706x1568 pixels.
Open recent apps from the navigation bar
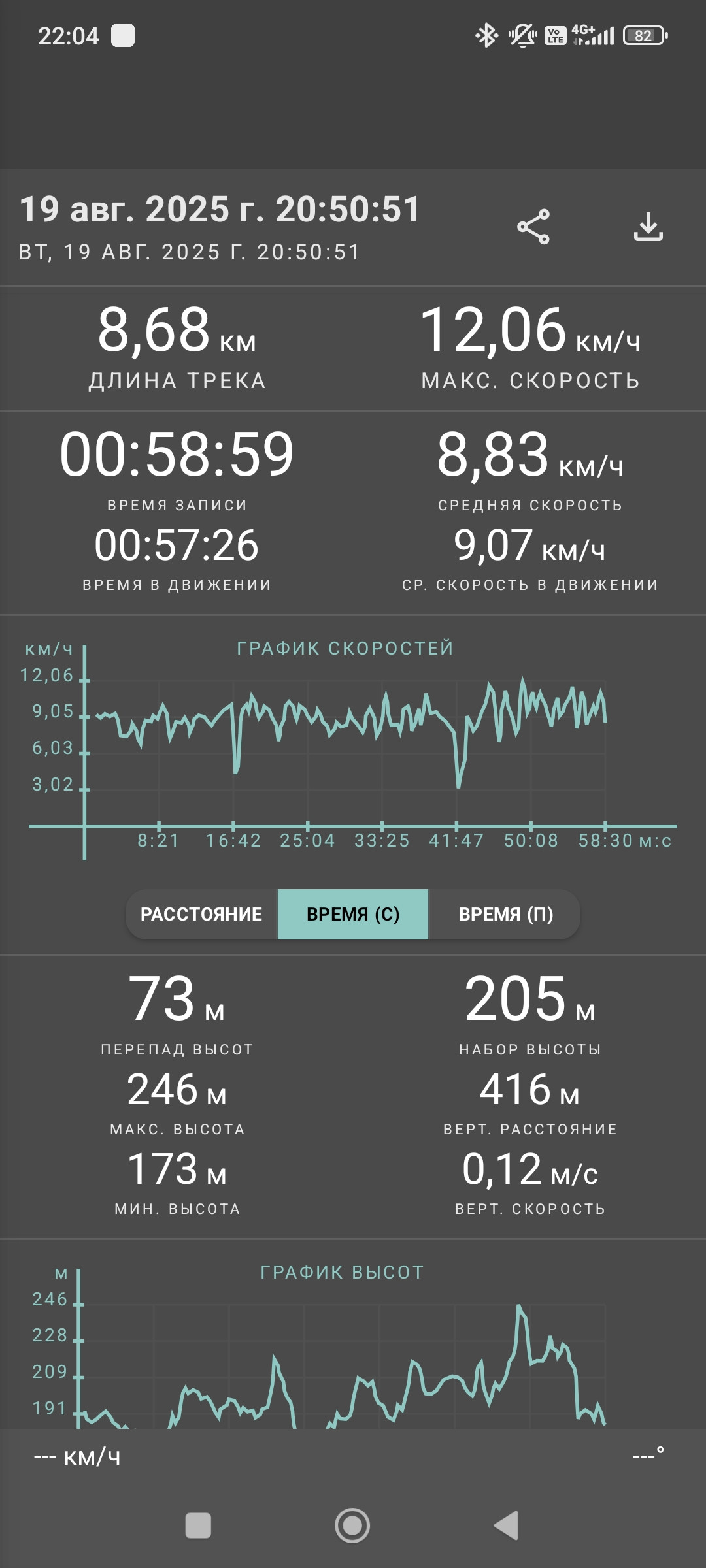(198, 1526)
